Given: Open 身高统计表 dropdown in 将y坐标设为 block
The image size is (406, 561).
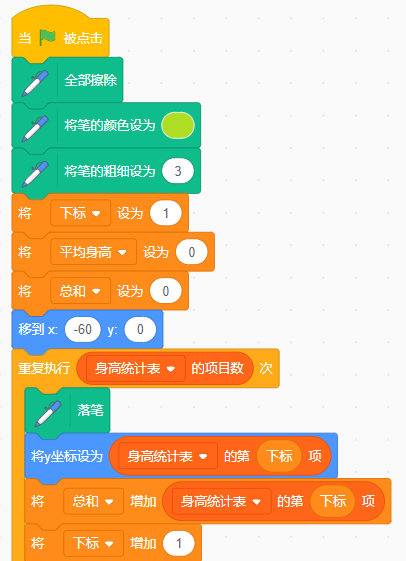Looking at the screenshot, I should click(x=168, y=456).
